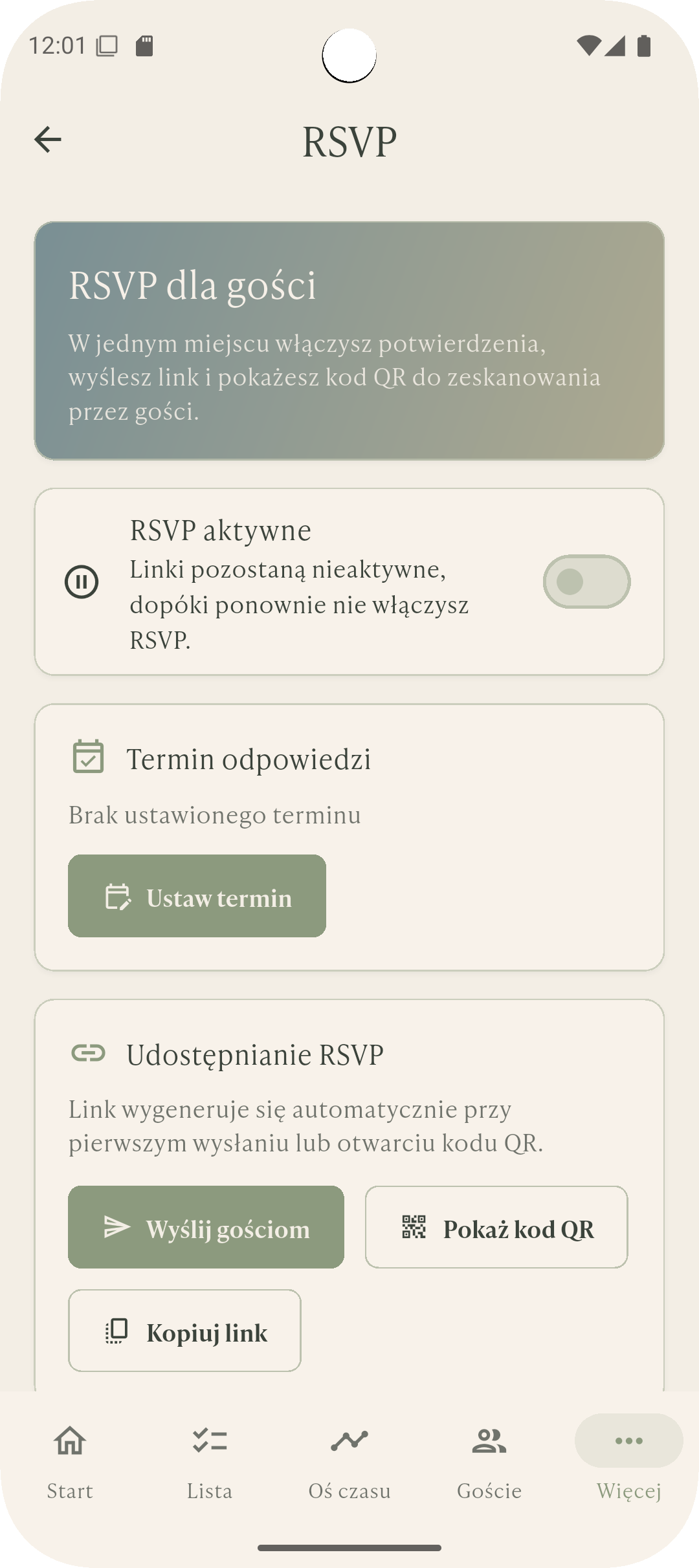
Task: Tap Wyślij gościom to send the link
Action: tap(206, 1227)
